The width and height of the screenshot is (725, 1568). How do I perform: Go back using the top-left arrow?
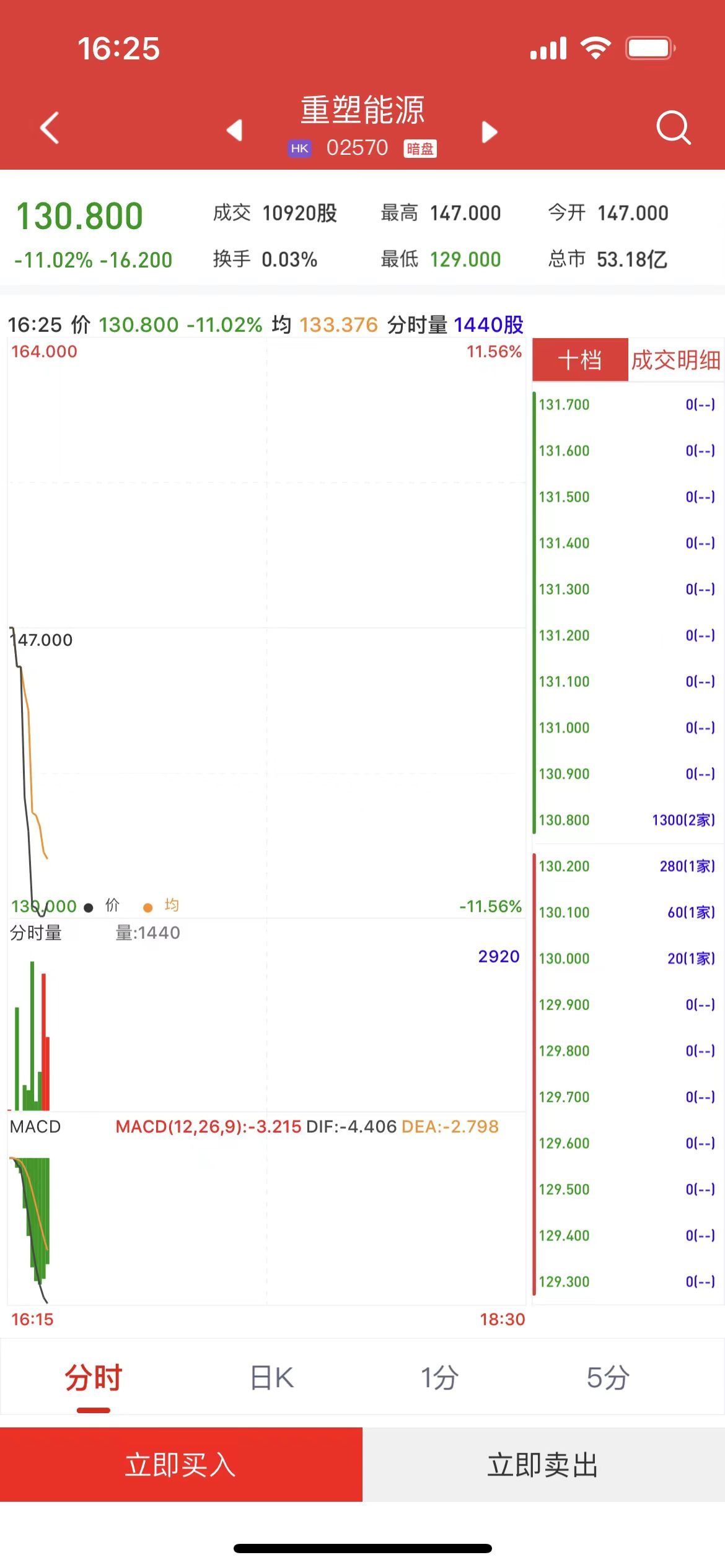click(50, 128)
